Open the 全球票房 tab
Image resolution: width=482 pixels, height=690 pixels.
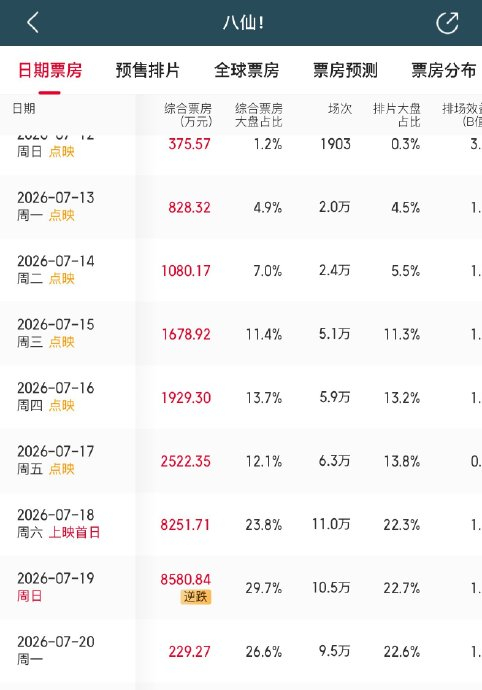247,70
